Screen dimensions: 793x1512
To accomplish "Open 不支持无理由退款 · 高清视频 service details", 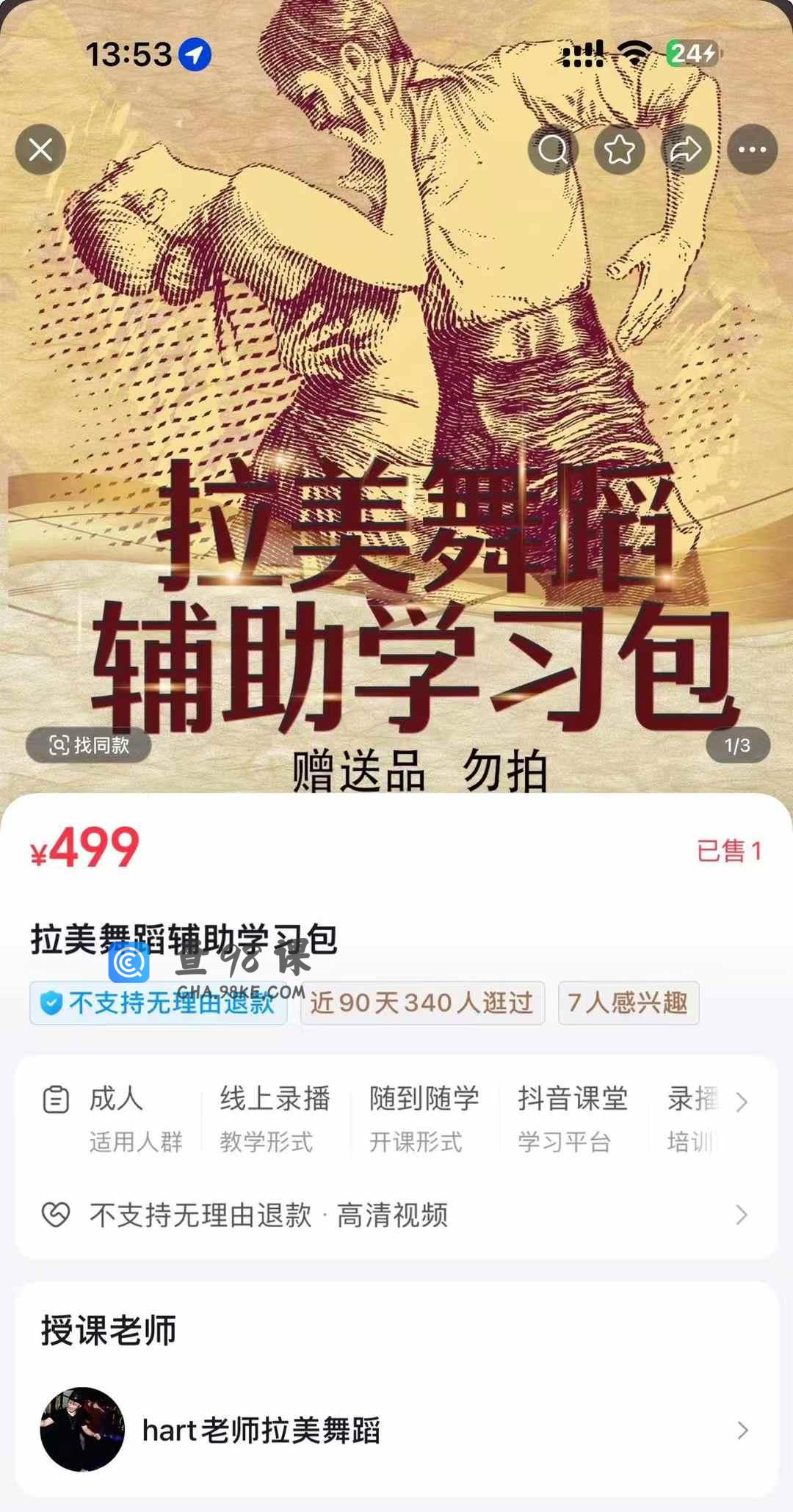I will click(x=396, y=1215).
